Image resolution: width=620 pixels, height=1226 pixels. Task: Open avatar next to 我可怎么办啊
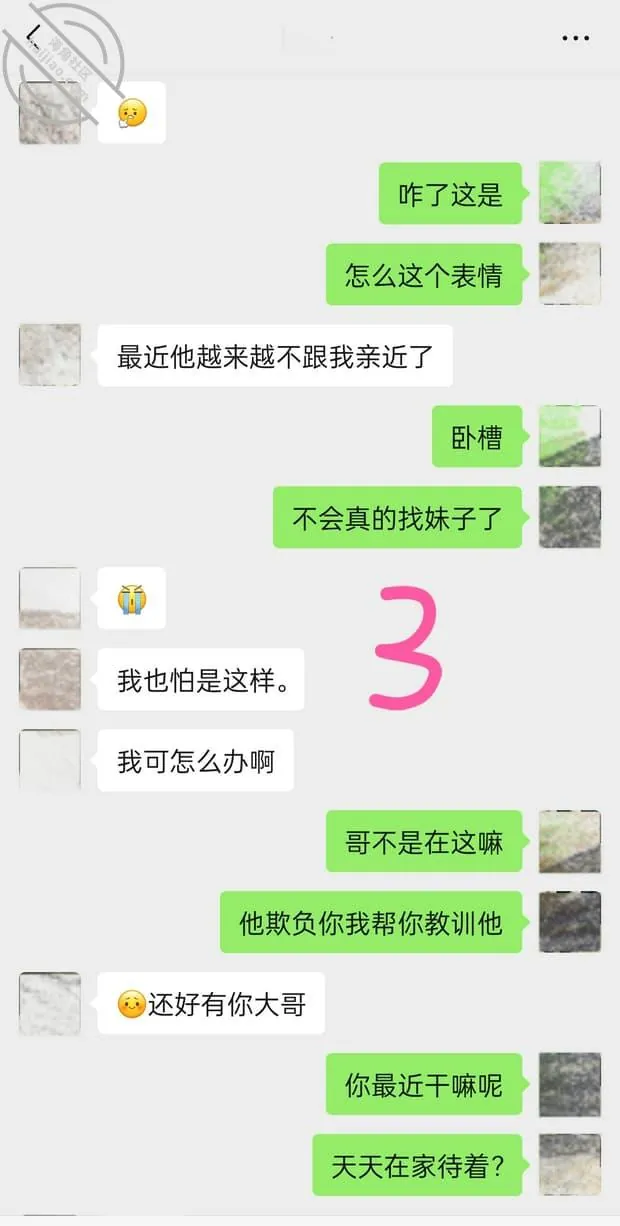coord(50,760)
